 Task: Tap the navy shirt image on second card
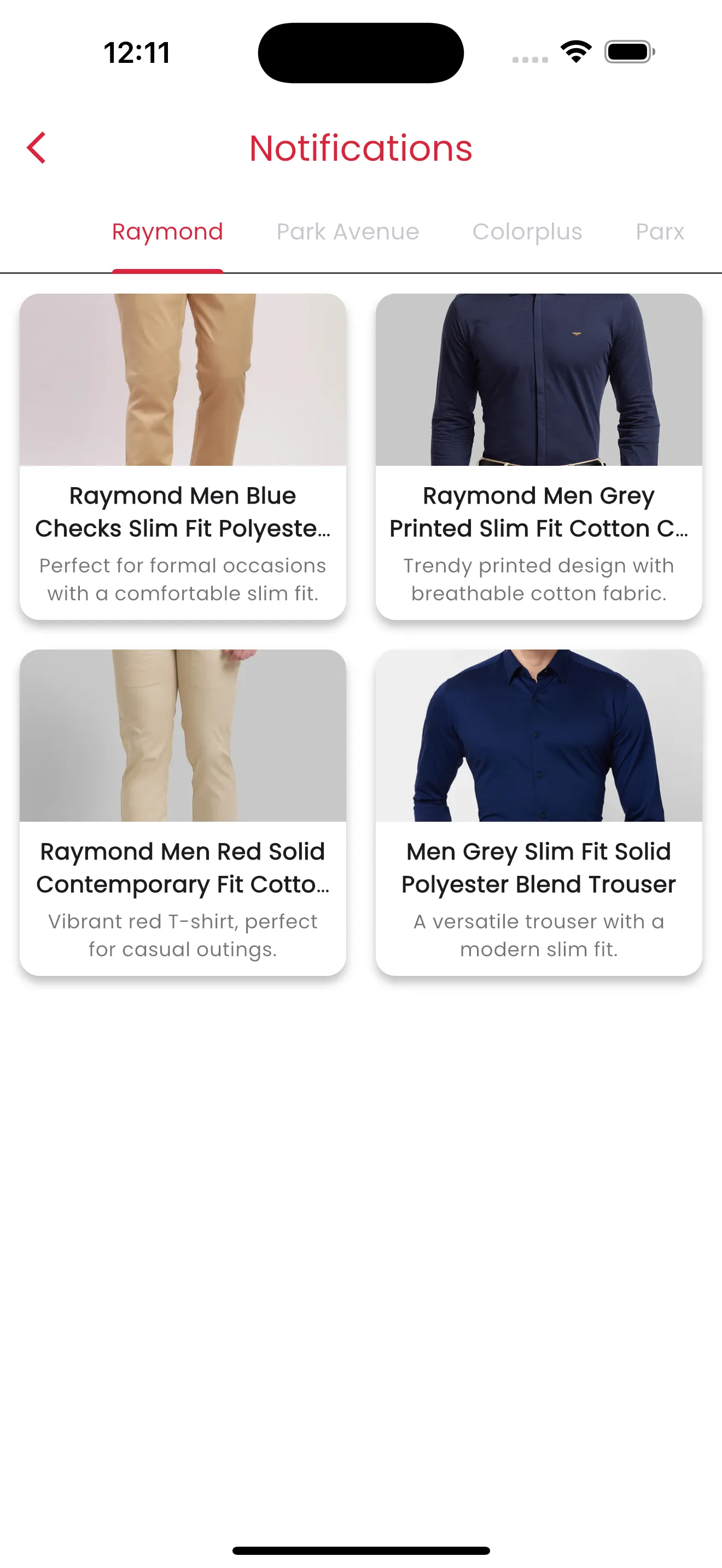click(x=538, y=377)
